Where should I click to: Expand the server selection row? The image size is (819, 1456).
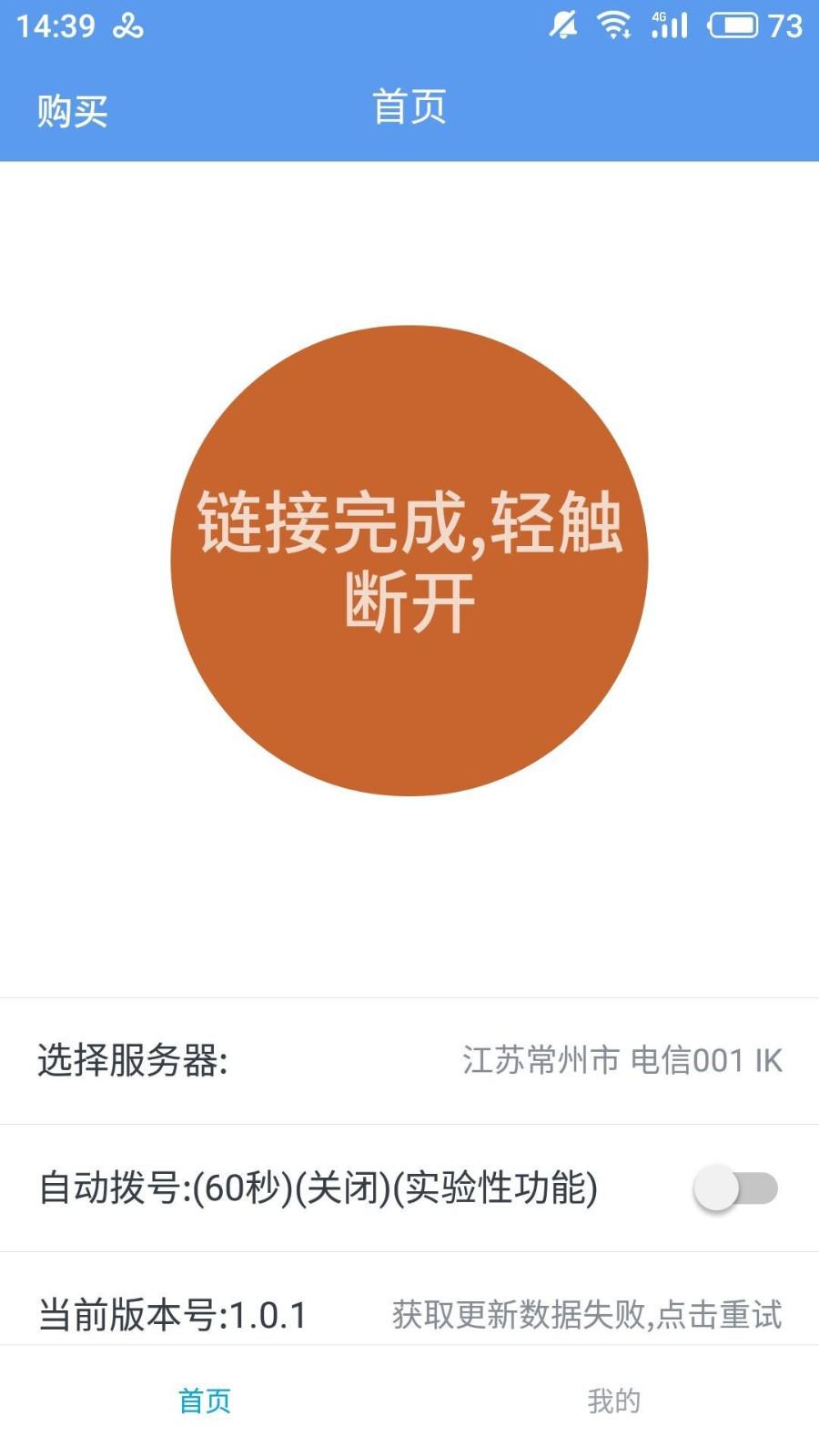pyautogui.click(x=409, y=1062)
